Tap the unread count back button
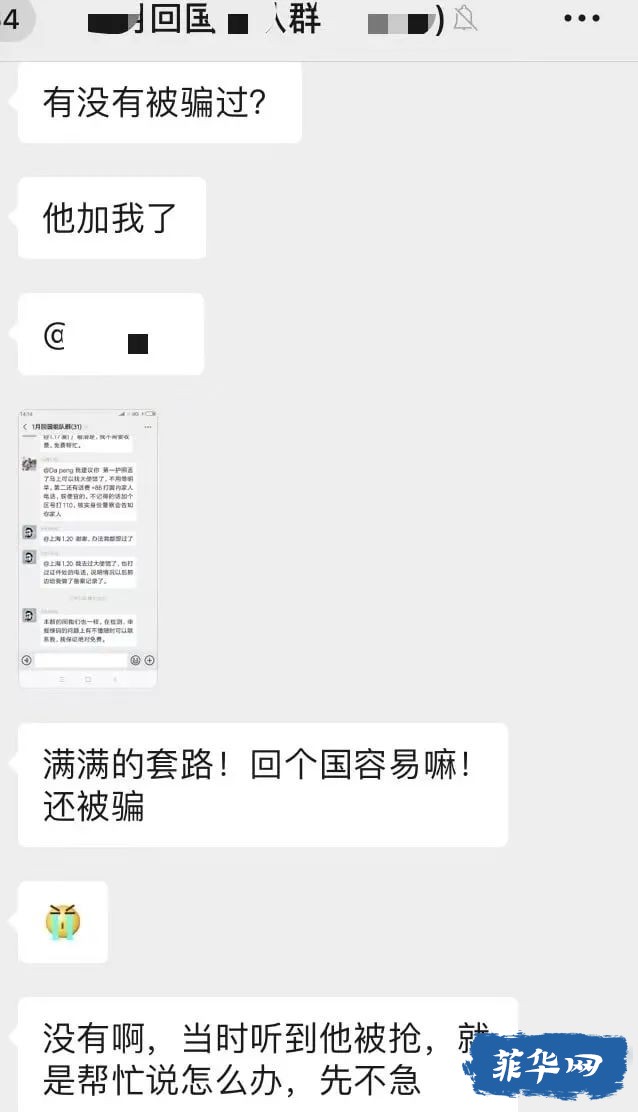Image resolution: width=638 pixels, height=1112 pixels. tap(12, 20)
